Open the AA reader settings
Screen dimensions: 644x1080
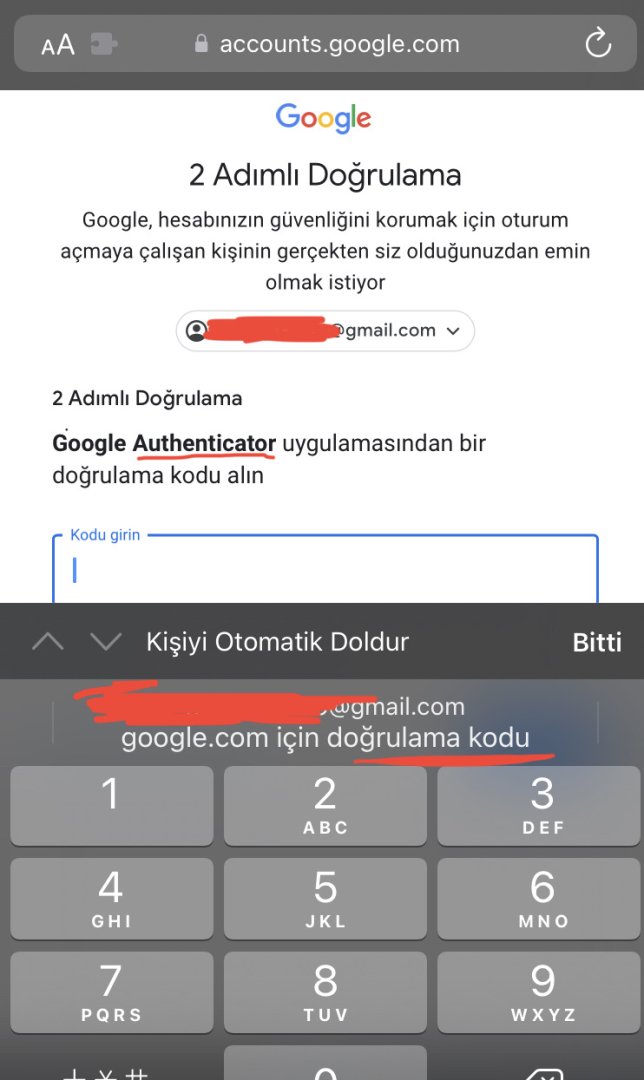[x=58, y=45]
